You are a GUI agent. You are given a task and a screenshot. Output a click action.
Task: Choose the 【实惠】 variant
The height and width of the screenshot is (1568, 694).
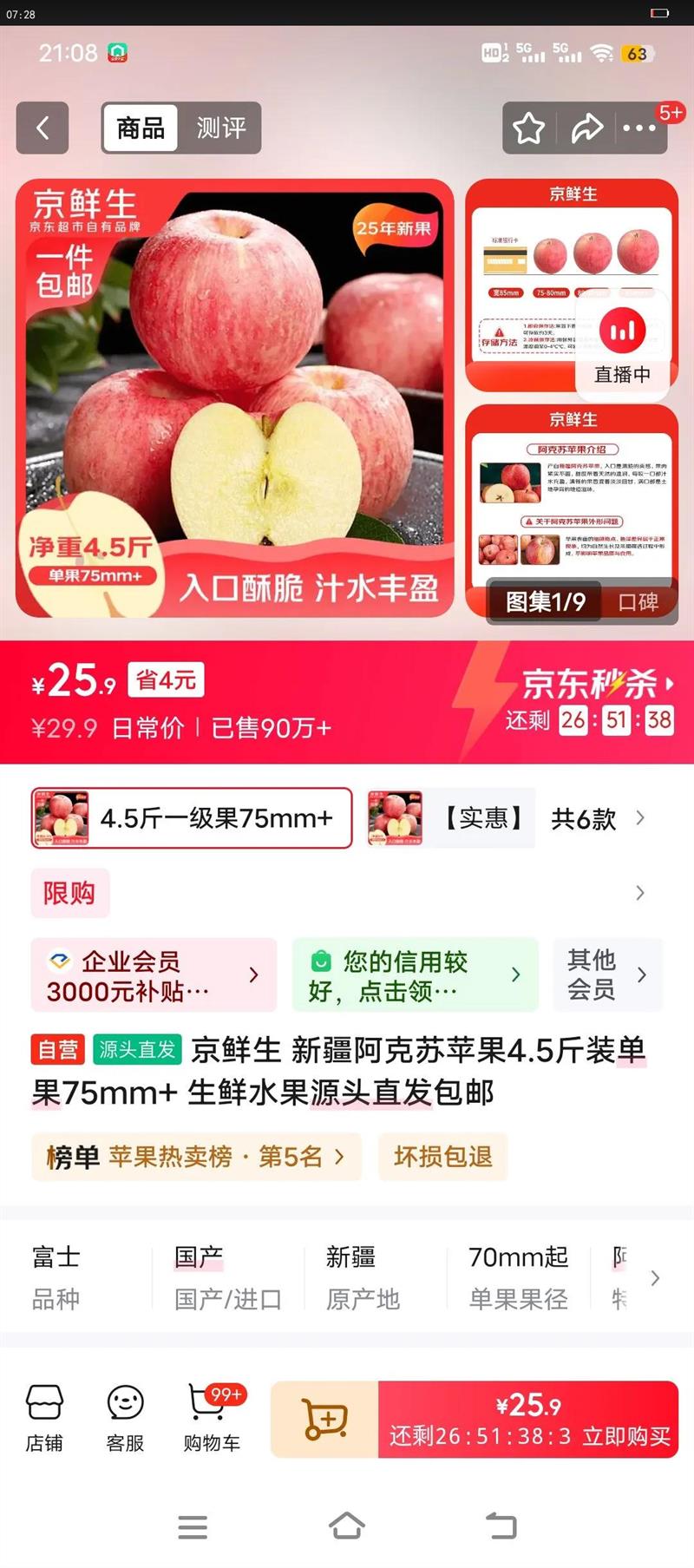point(449,817)
